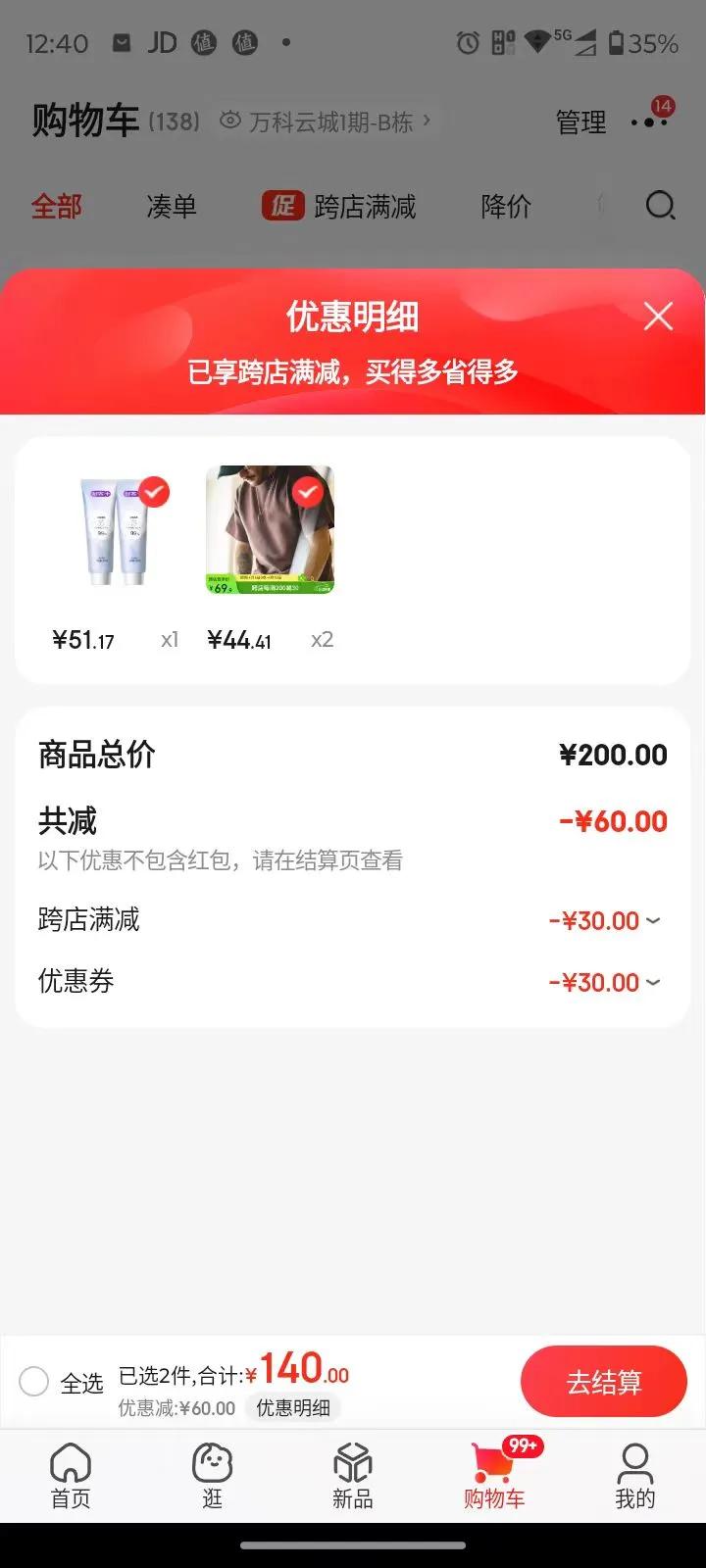Tap the 优惠明细 chip in the bottom bar
This screenshot has width=706, height=1568.
pos(292,1408)
